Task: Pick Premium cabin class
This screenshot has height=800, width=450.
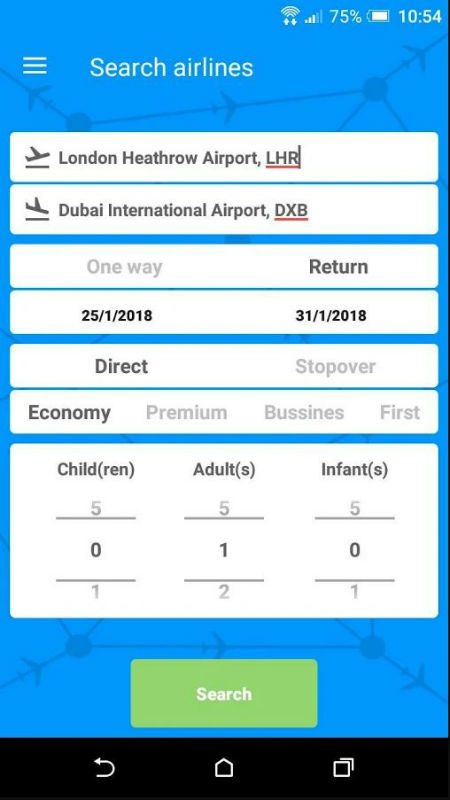Action: click(187, 412)
